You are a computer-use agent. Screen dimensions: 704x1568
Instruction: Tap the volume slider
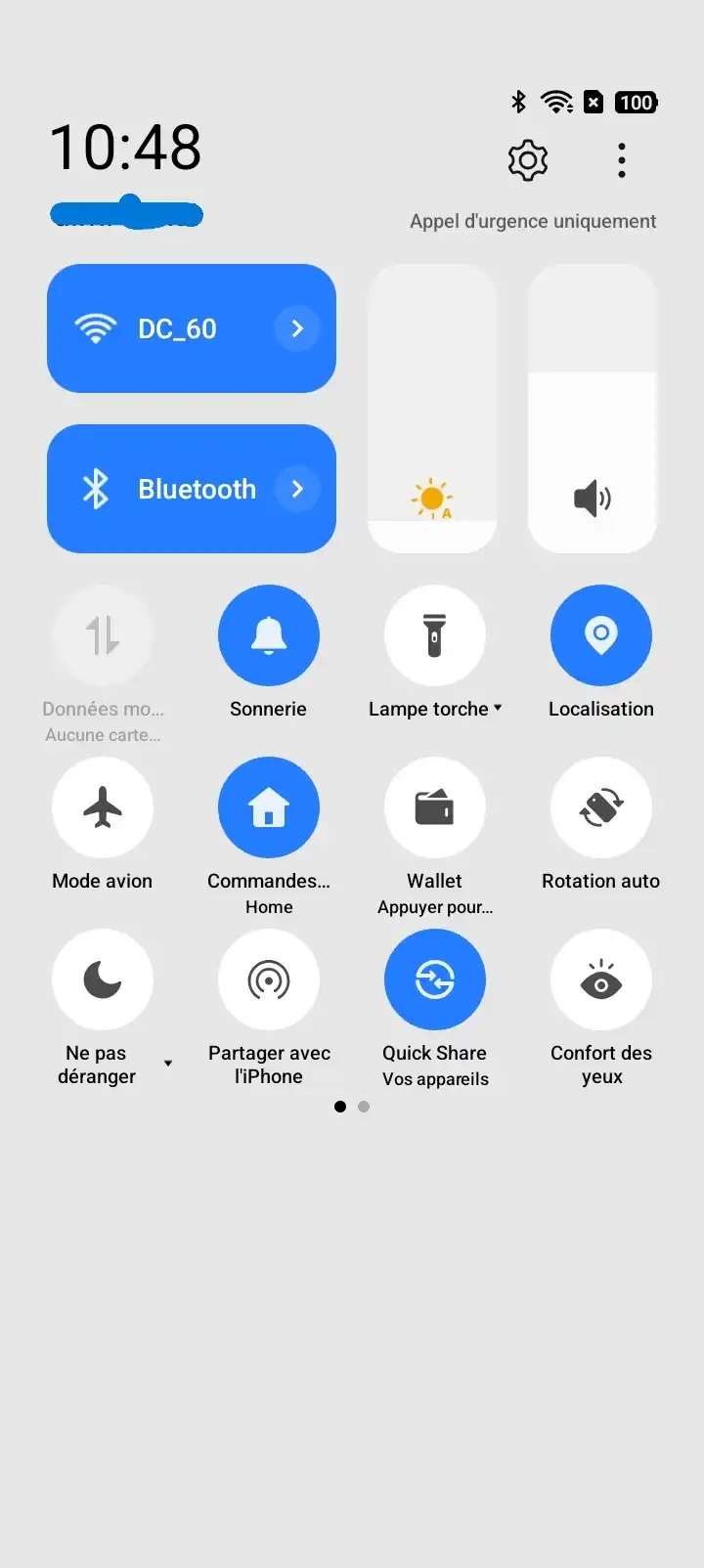pyautogui.click(x=593, y=409)
